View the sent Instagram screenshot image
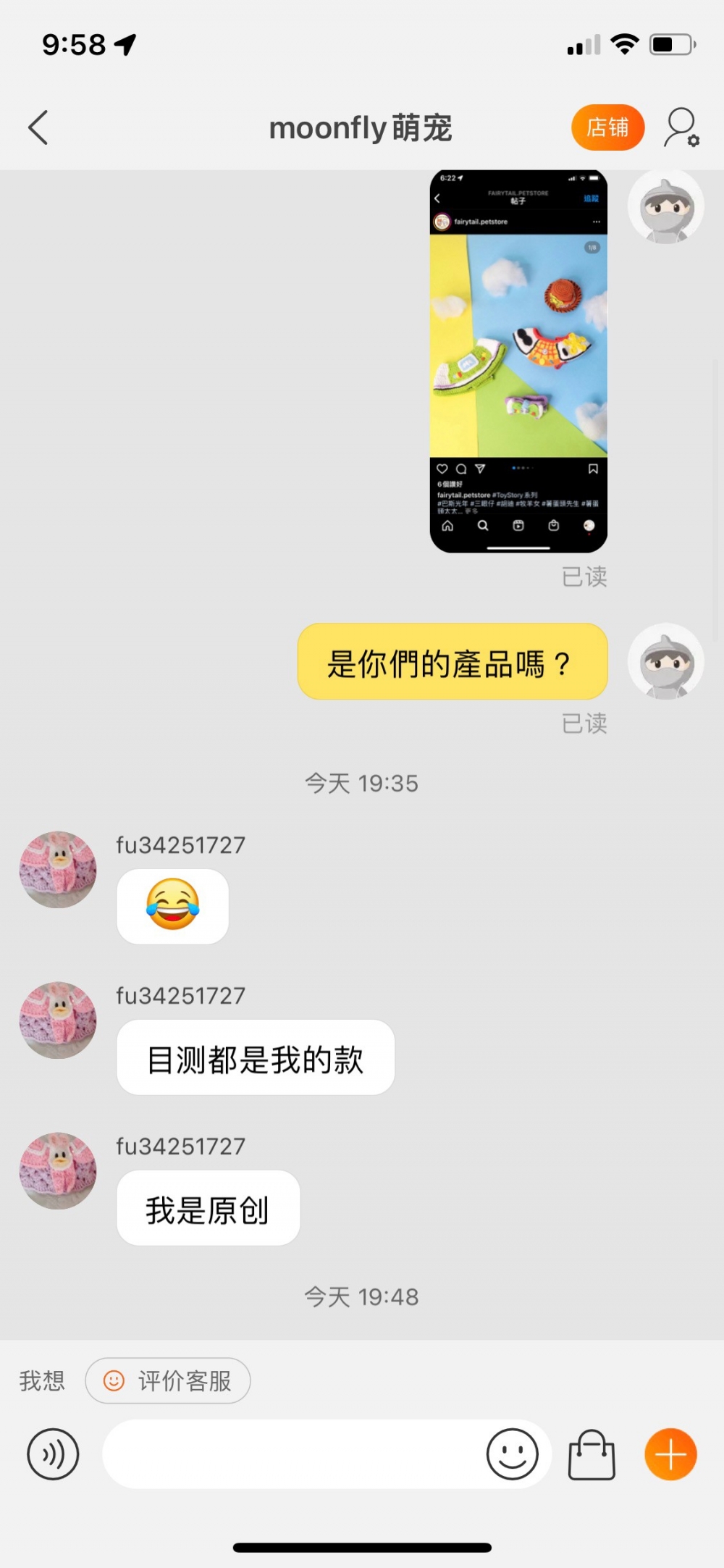The height and width of the screenshot is (1568, 724). pyautogui.click(x=518, y=361)
